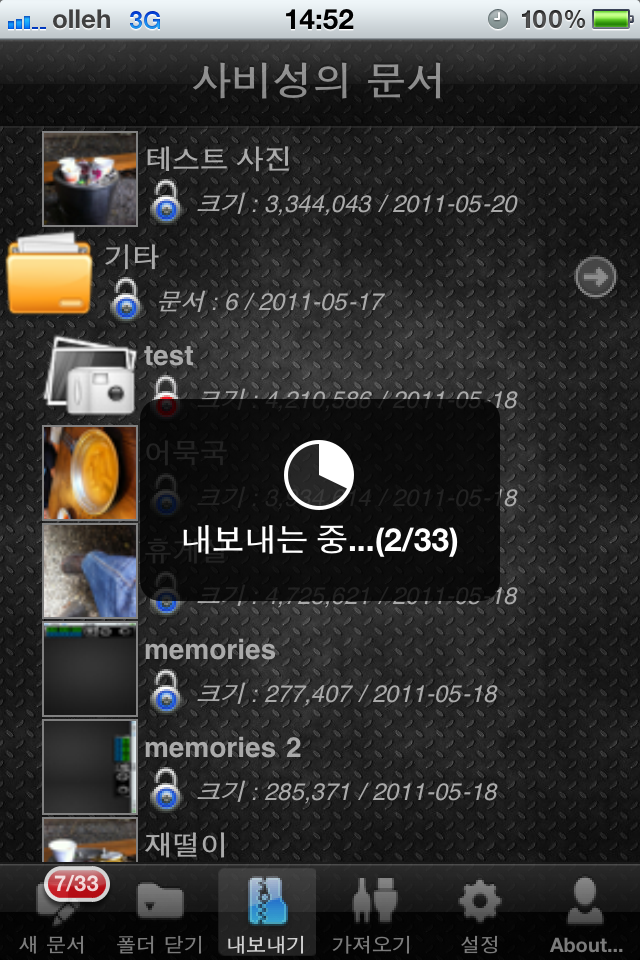This screenshot has height=960, width=640.
Task: Tap the arrow next to 기타 folder
Action: pos(596,277)
